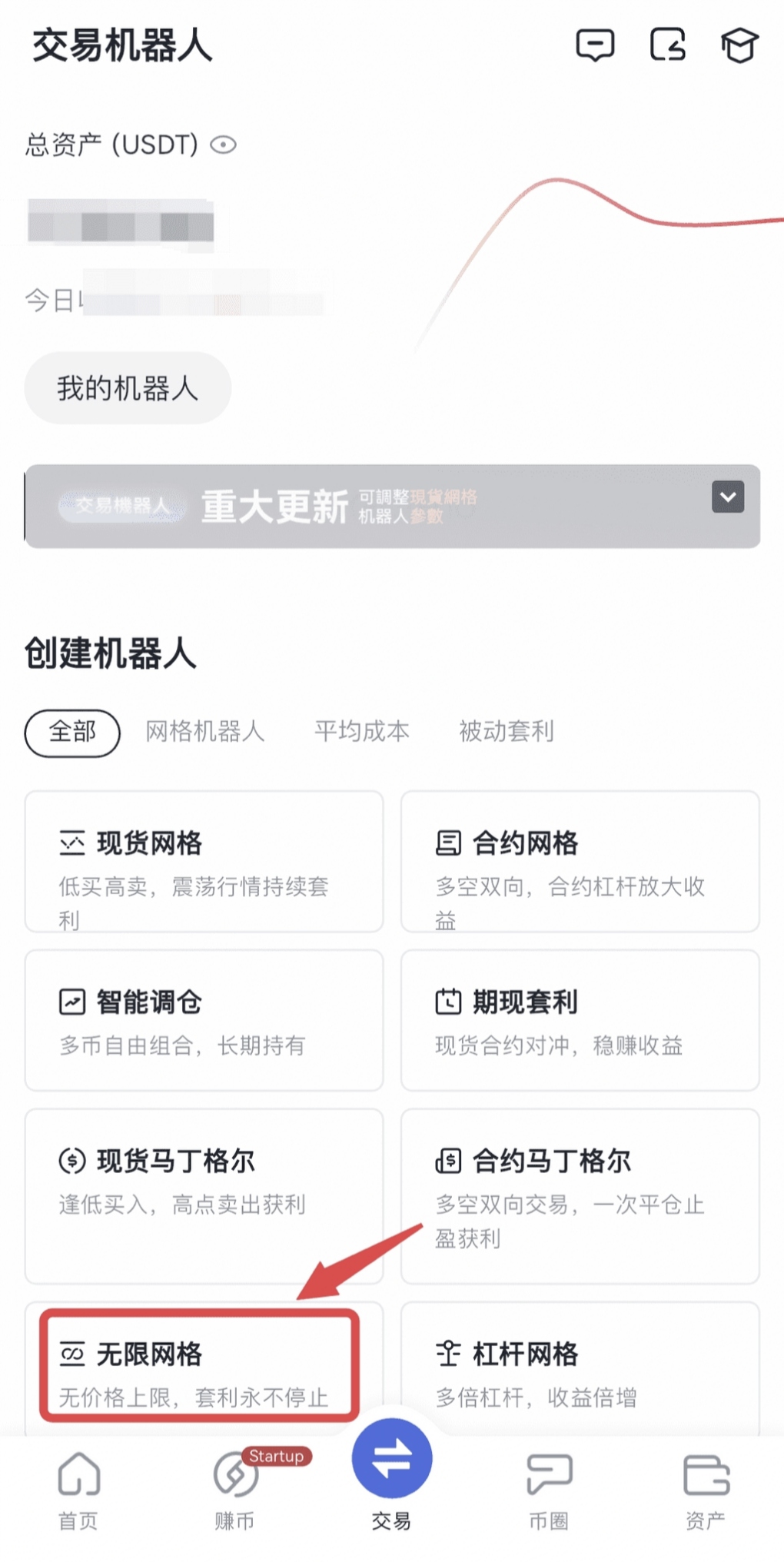
Task: Switch to 被动套利 filter
Action: coord(506,732)
